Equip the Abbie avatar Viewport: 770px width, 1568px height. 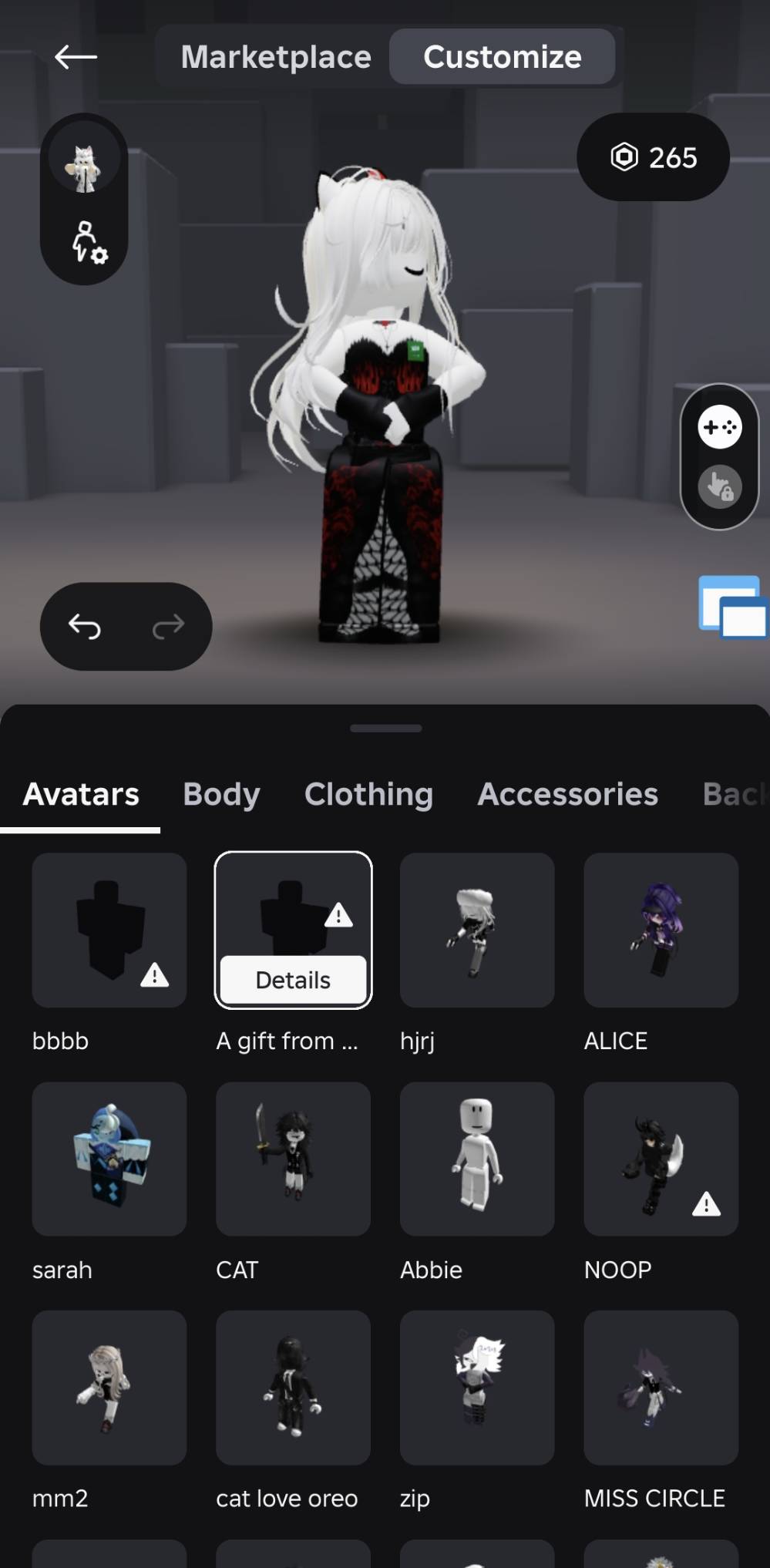[x=477, y=1159]
